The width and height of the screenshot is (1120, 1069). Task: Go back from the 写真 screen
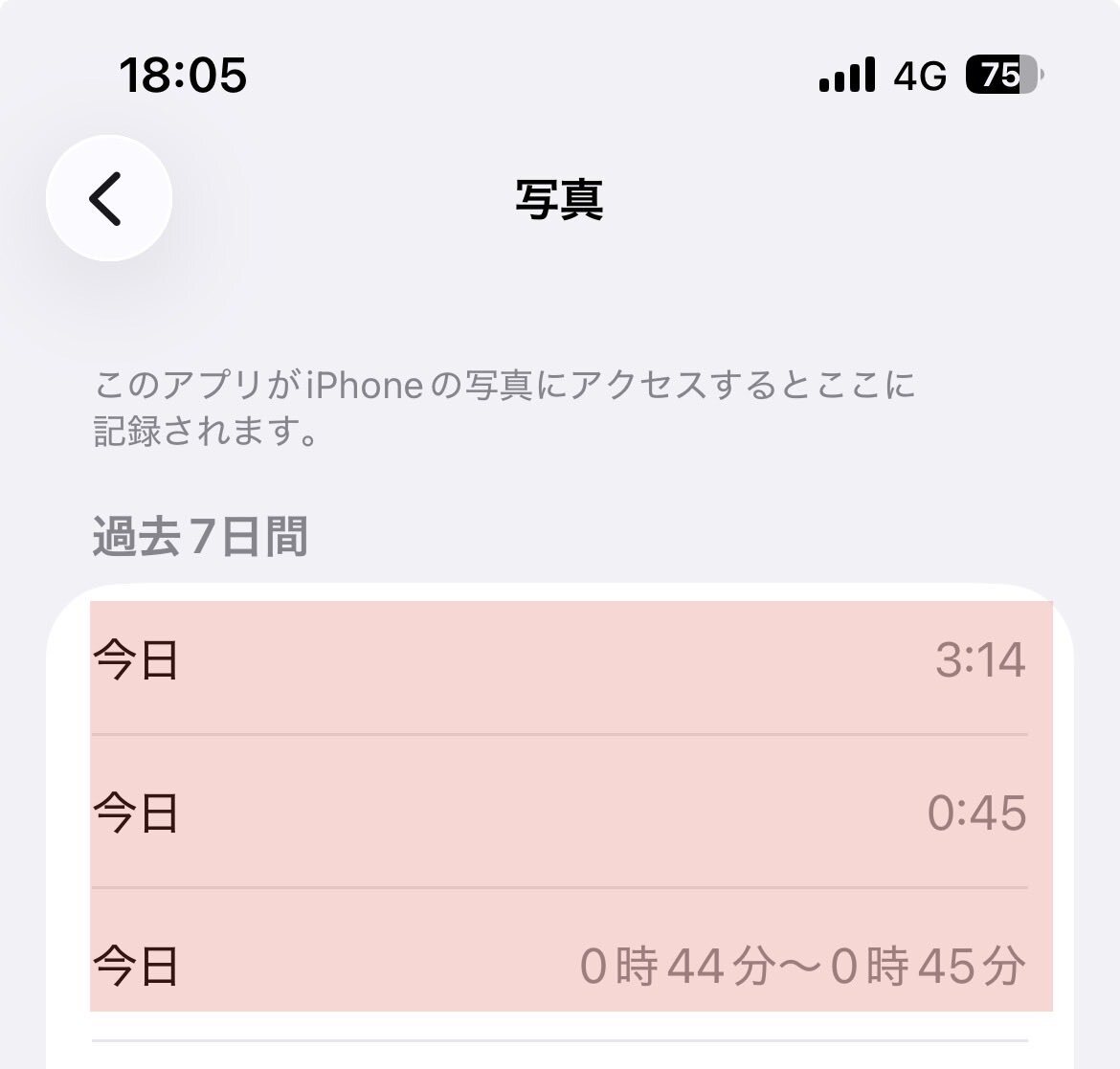pos(108,198)
